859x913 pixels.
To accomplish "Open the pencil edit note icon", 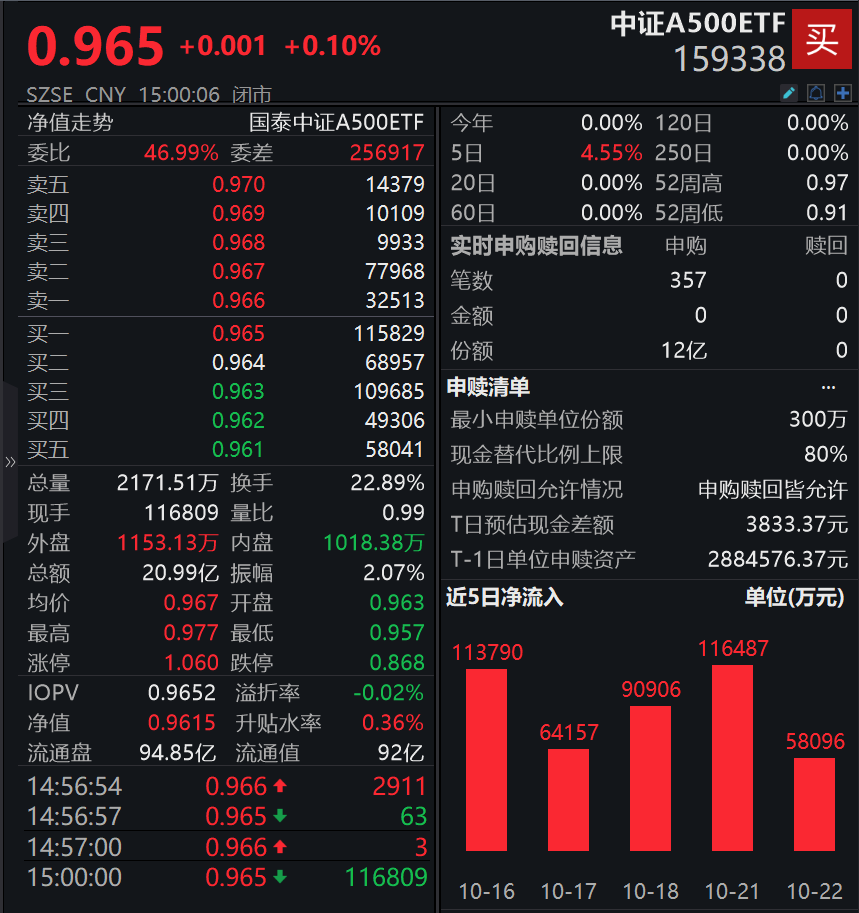I will (x=789, y=93).
